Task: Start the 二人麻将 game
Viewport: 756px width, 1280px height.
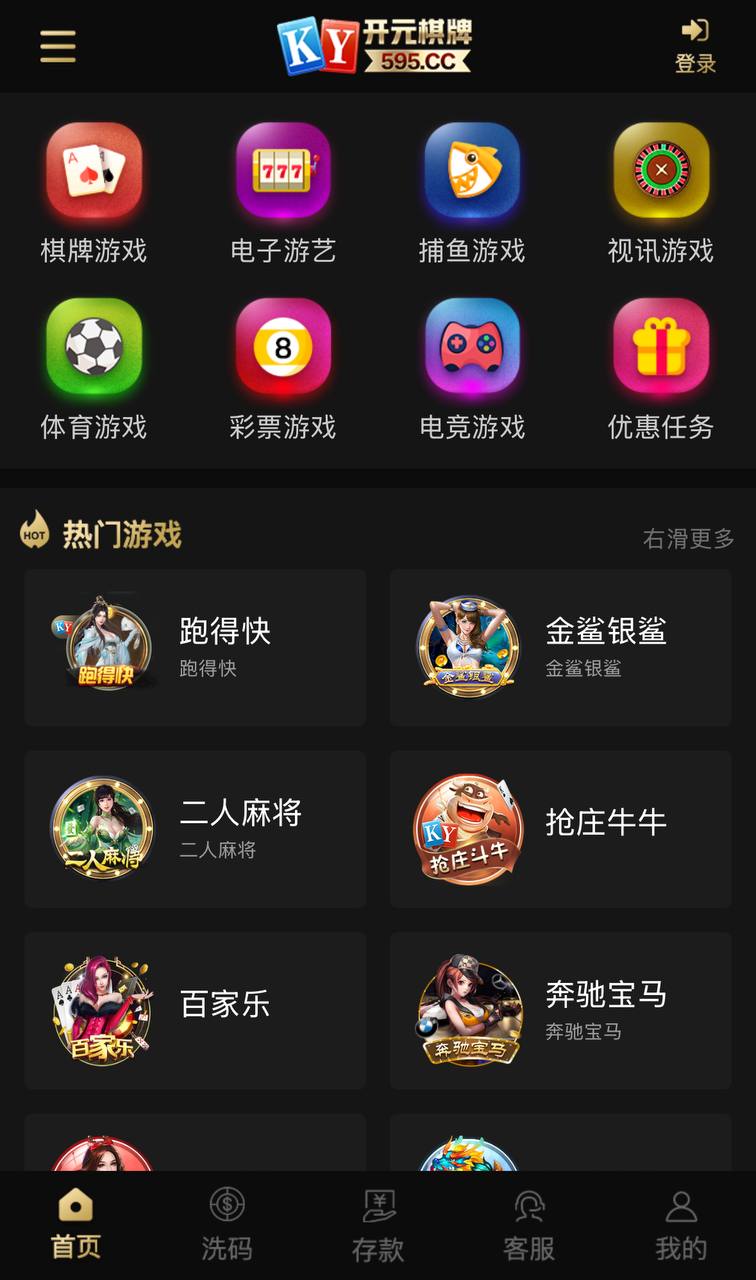Action: coord(195,829)
